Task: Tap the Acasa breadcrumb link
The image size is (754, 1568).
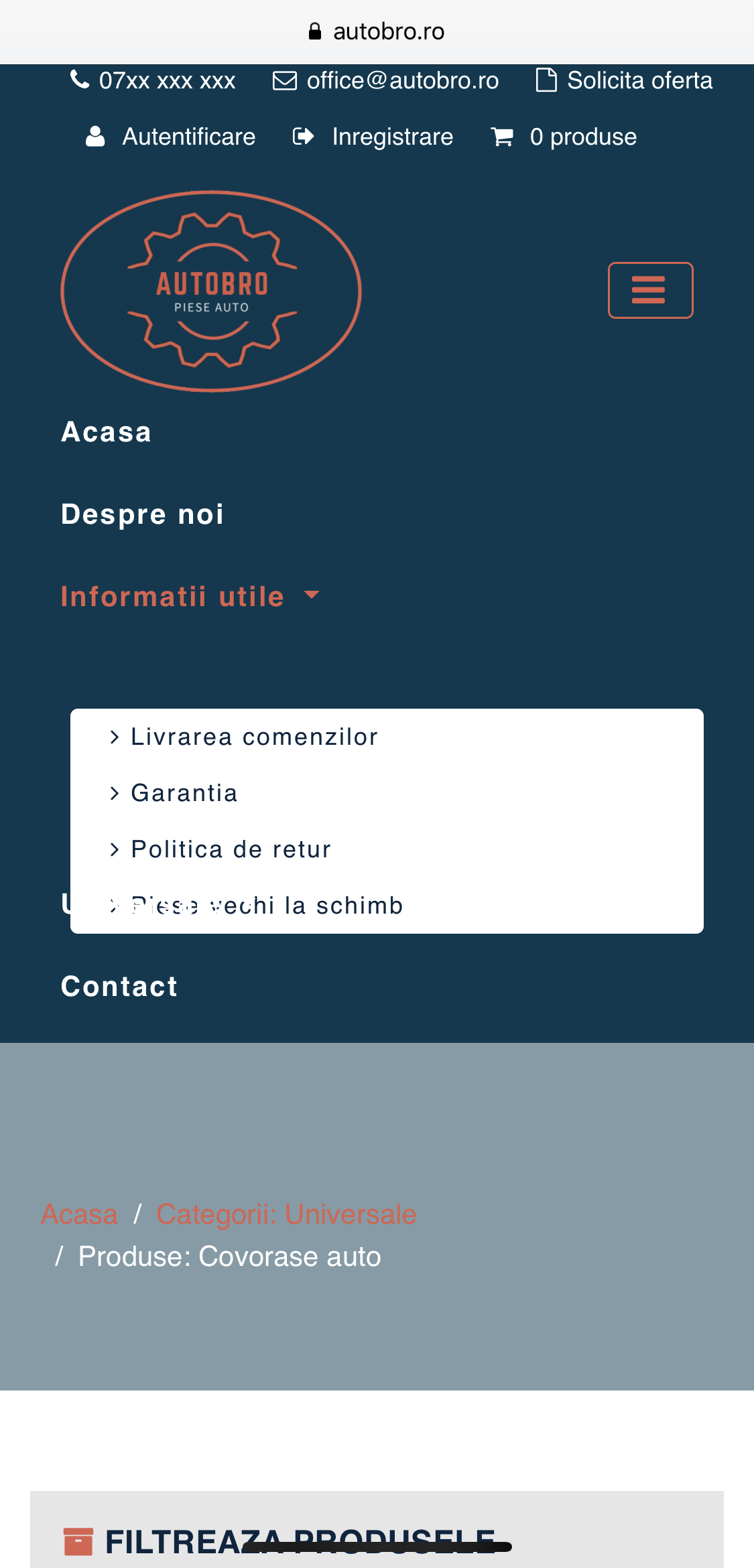Action: click(x=80, y=1214)
